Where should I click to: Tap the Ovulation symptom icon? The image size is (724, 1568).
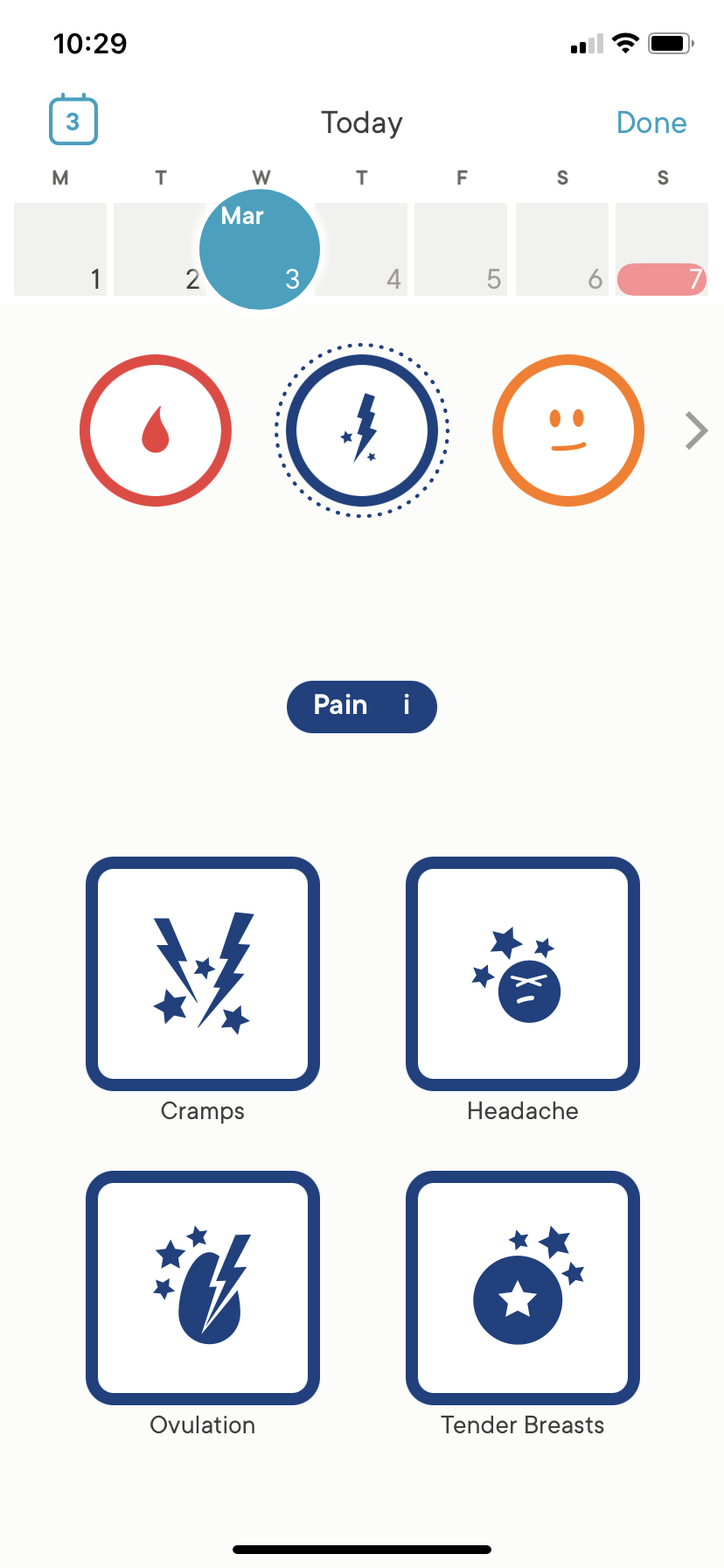point(202,1286)
